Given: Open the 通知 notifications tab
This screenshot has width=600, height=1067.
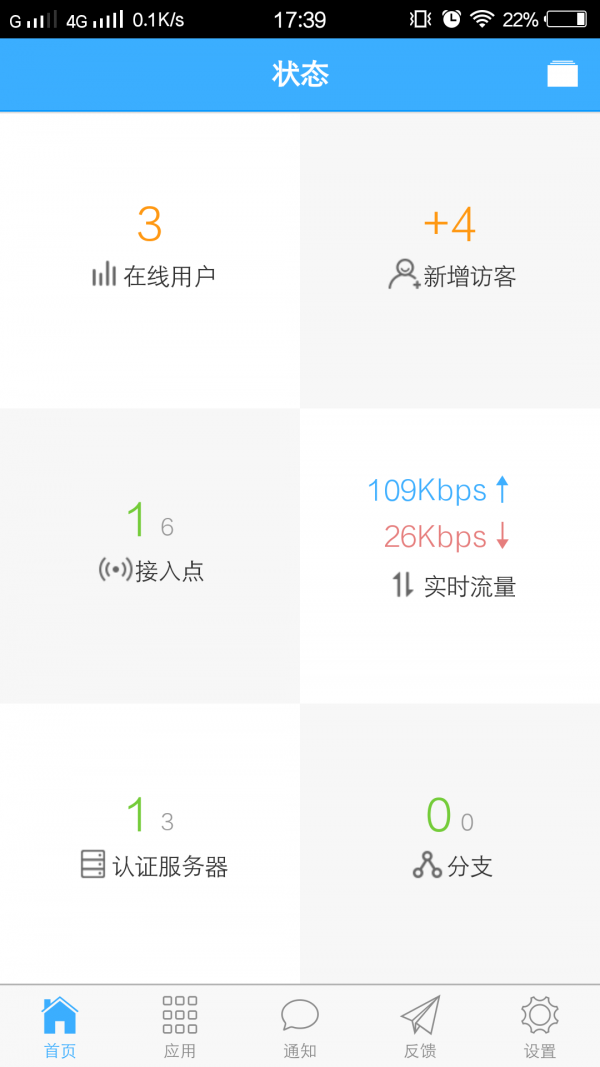Looking at the screenshot, I should click(300, 1027).
